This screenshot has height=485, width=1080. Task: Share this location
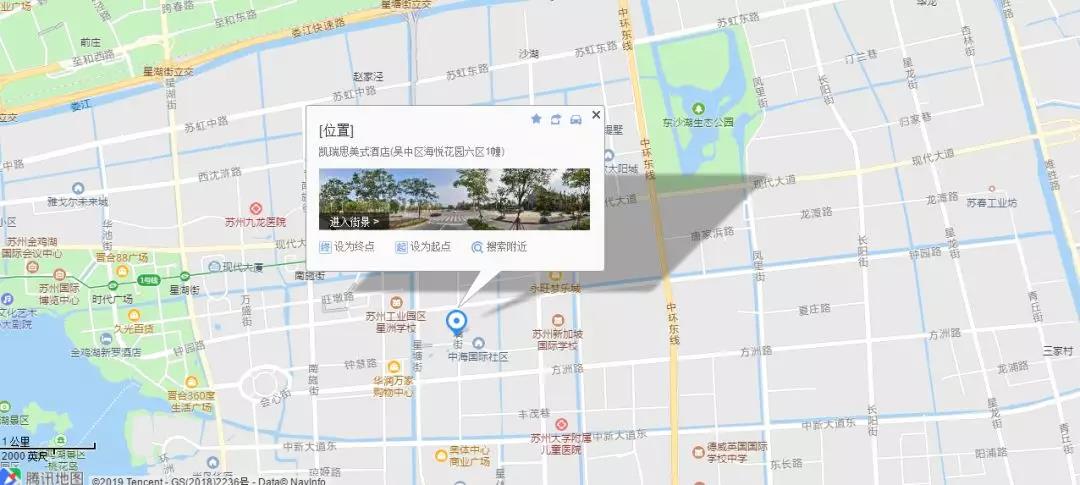click(556, 119)
